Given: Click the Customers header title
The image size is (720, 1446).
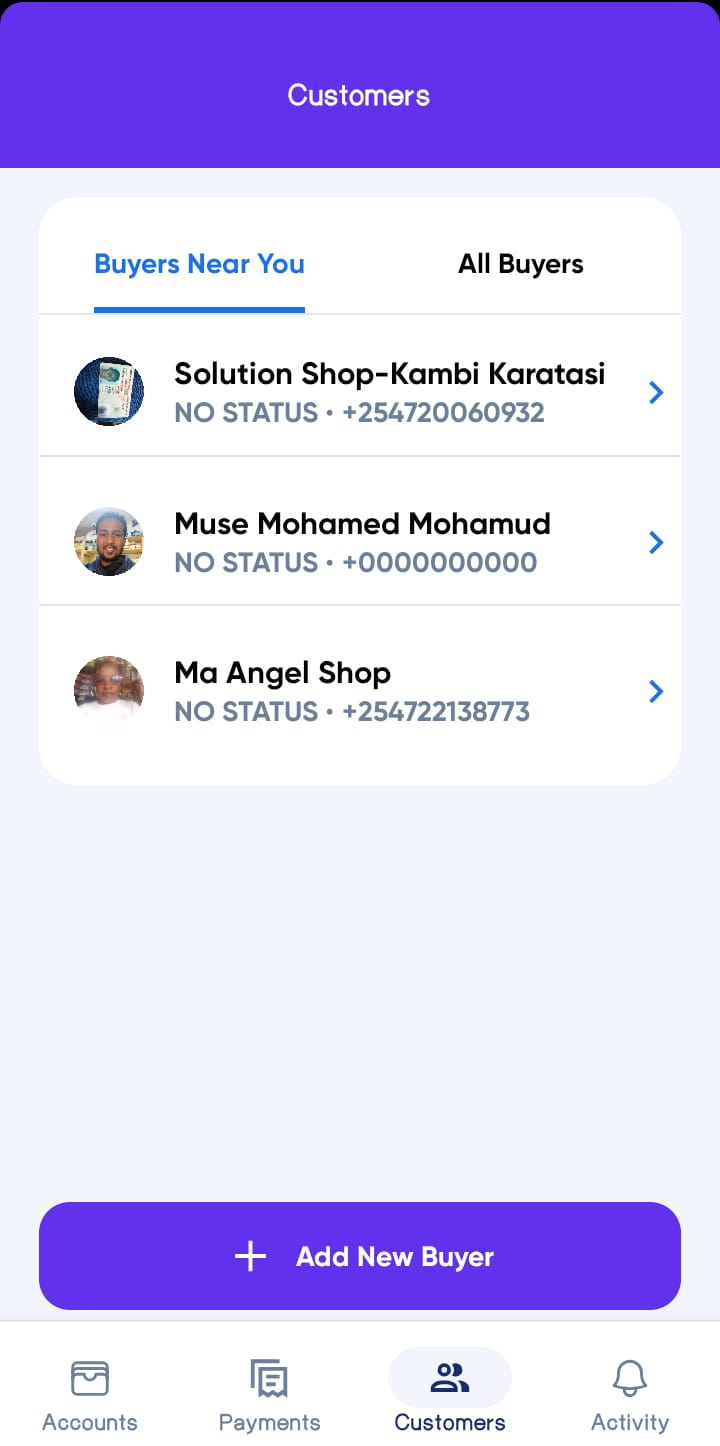Looking at the screenshot, I should pos(359,95).
